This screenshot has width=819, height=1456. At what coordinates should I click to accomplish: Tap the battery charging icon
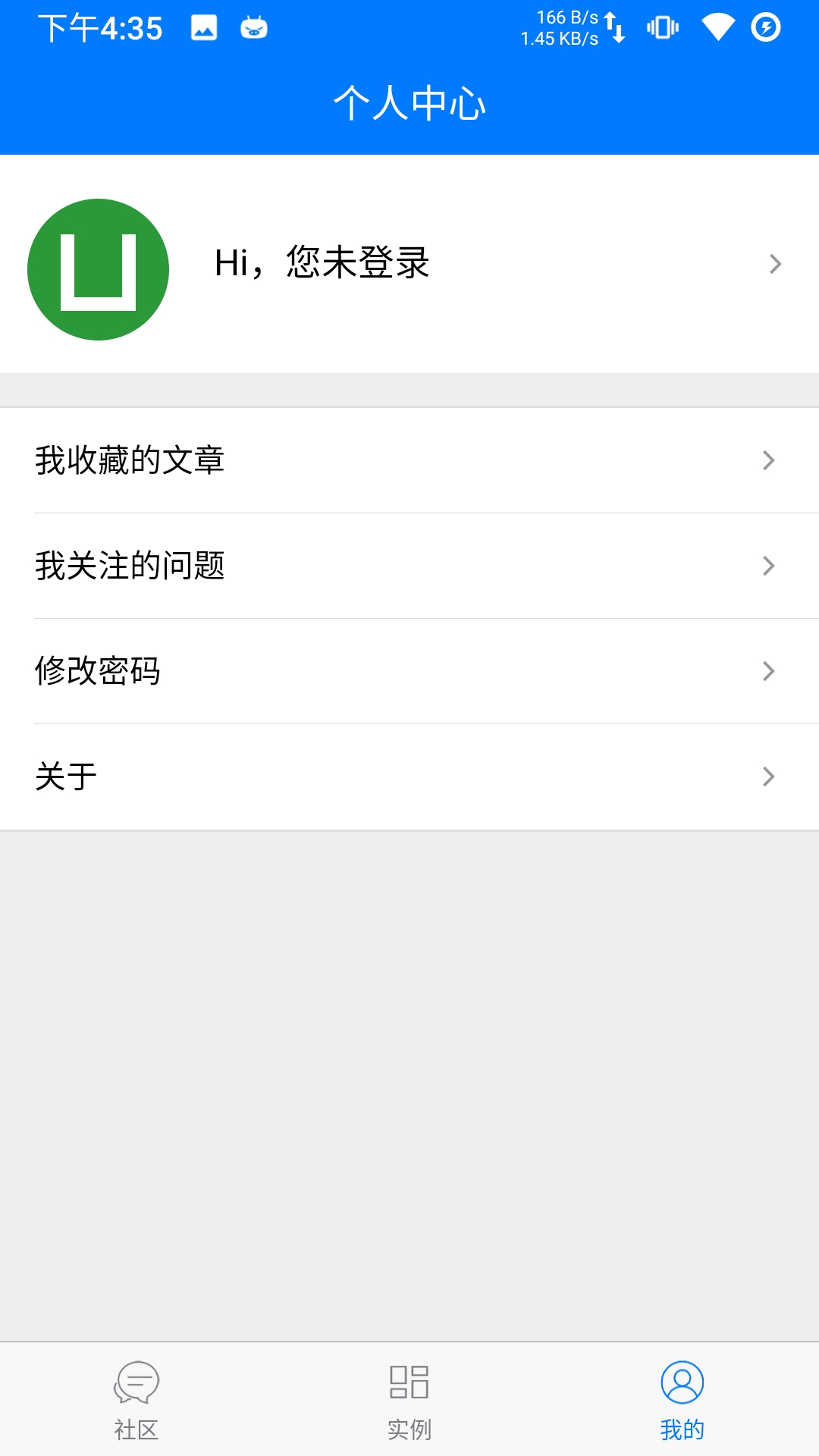[767, 28]
